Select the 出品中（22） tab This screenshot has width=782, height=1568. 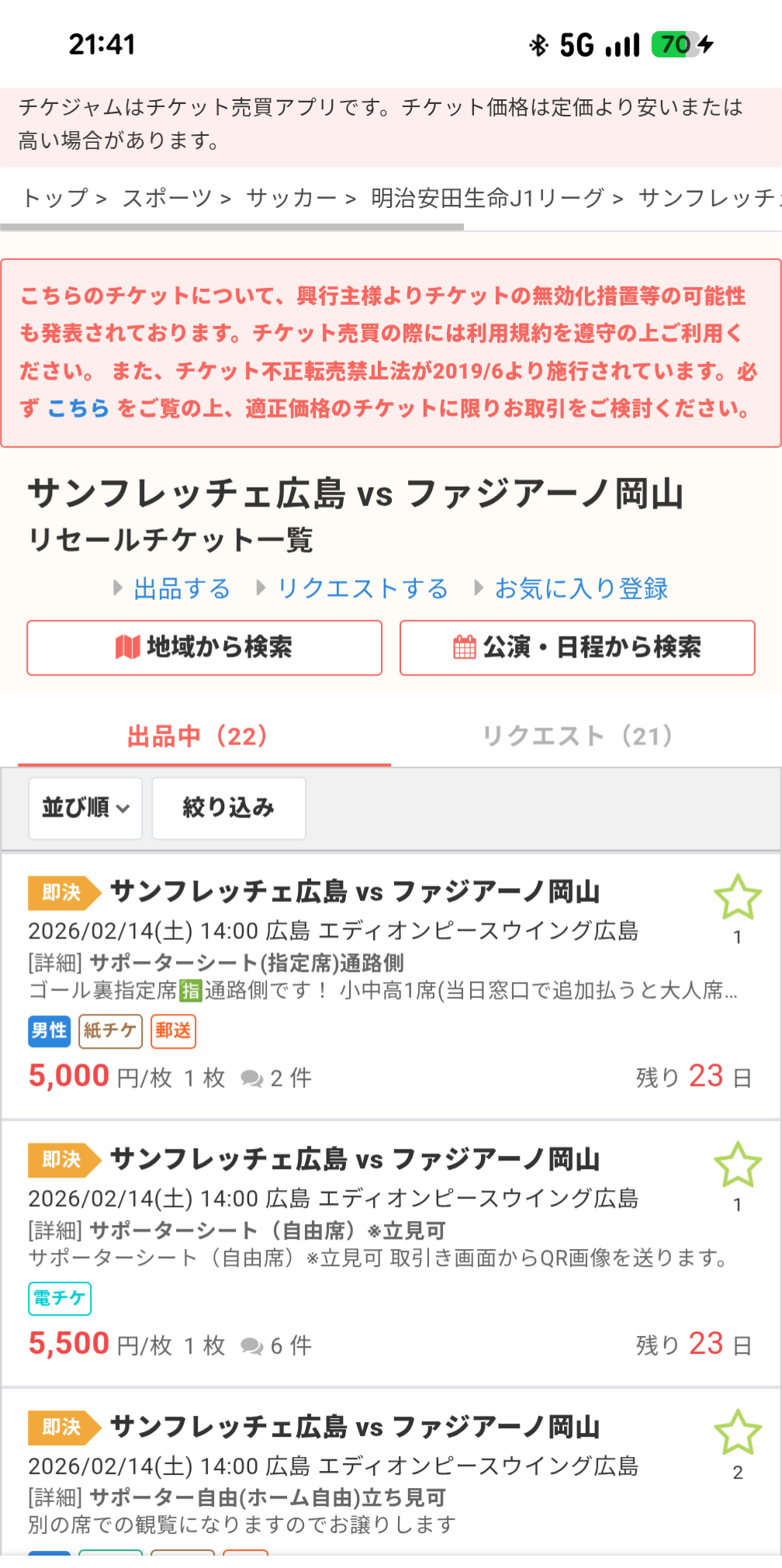[199, 735]
